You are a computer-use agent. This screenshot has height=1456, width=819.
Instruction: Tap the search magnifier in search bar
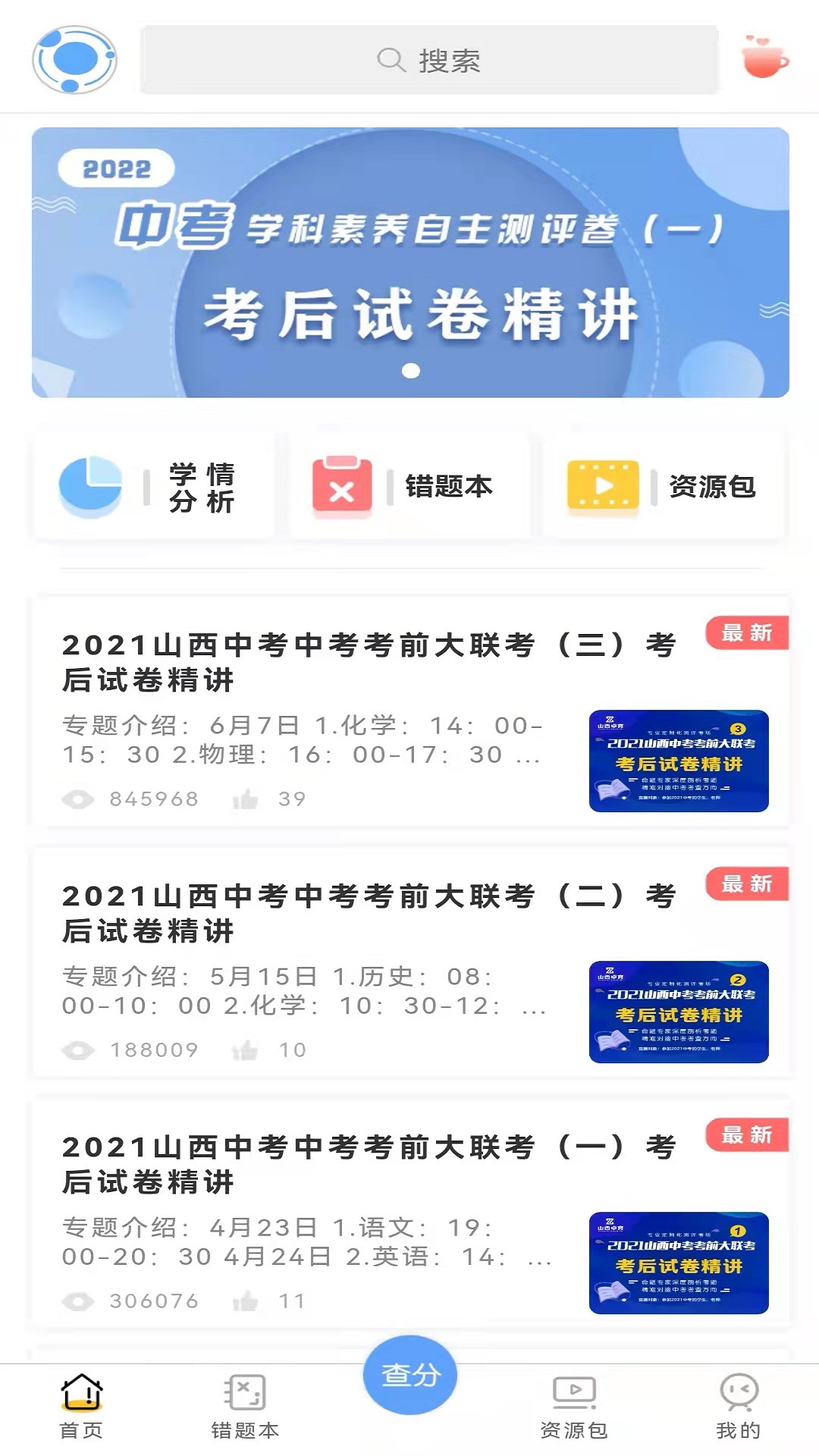pos(391,62)
